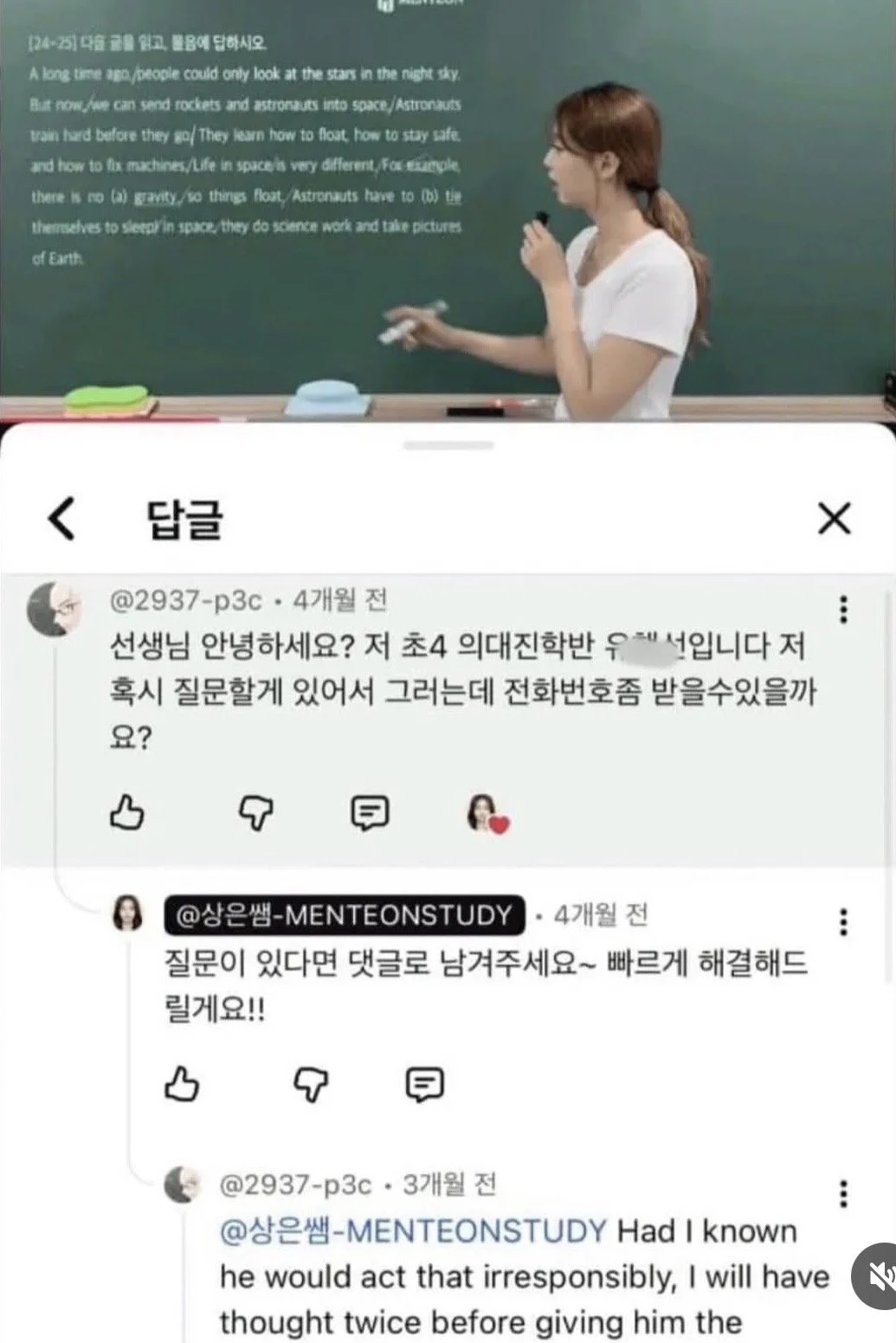Dislike the comment asking for 전화번호
This screenshot has height=1343, width=896.
(x=255, y=812)
